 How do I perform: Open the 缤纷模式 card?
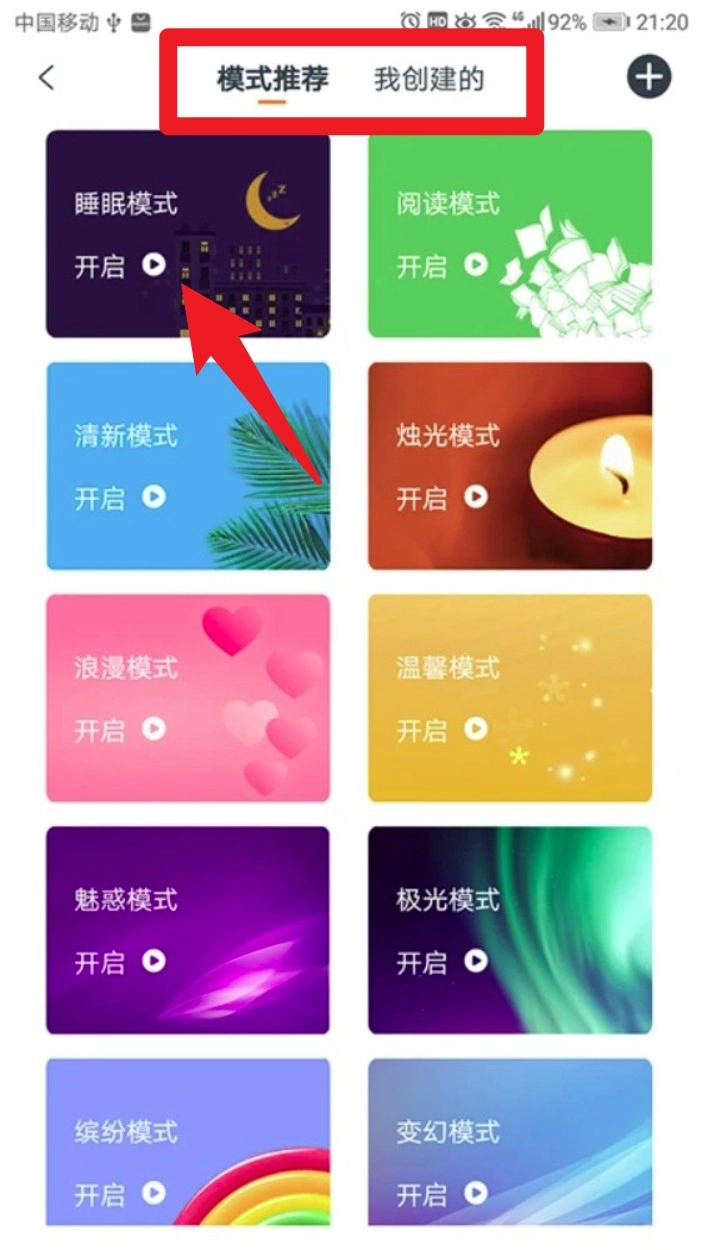[x=187, y=1140]
